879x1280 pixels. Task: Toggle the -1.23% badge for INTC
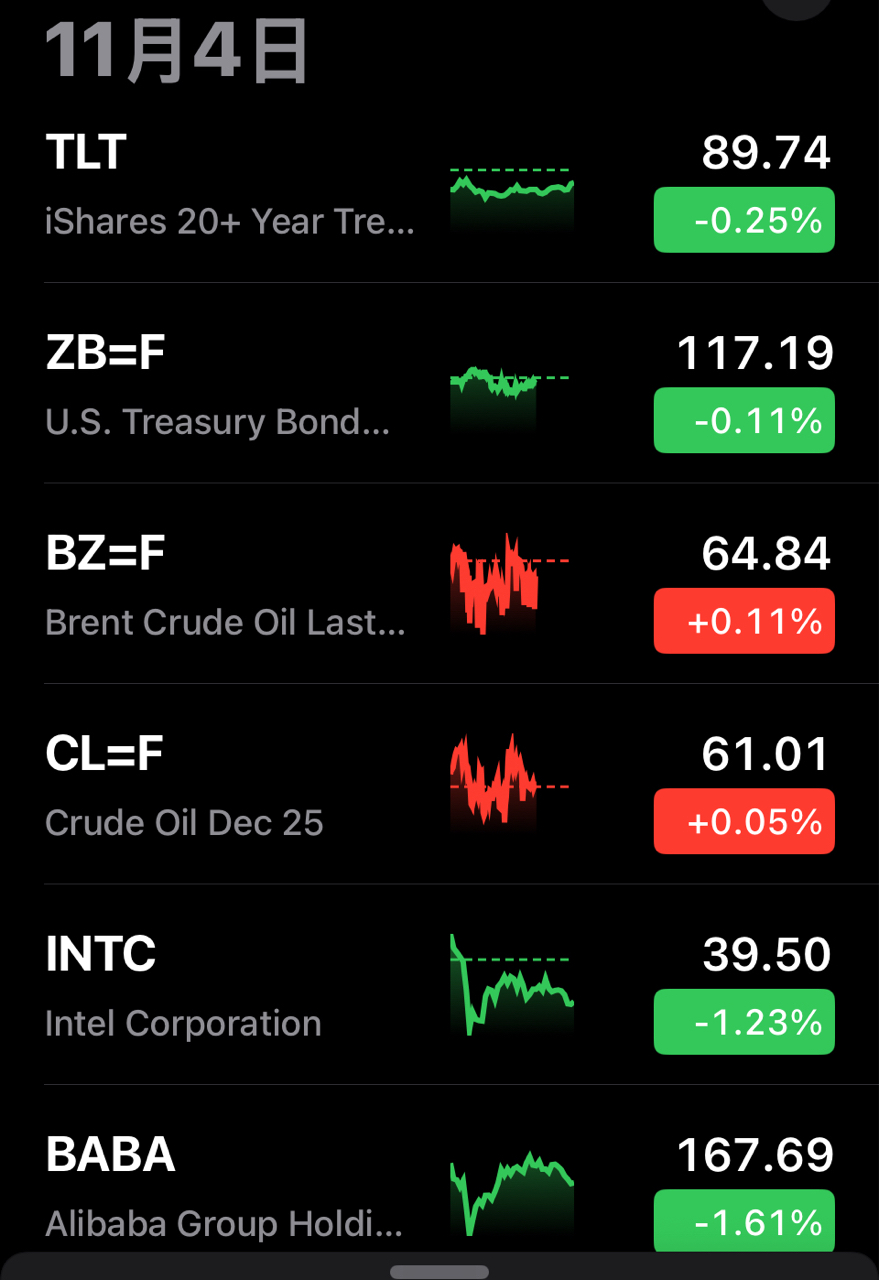[744, 1022]
